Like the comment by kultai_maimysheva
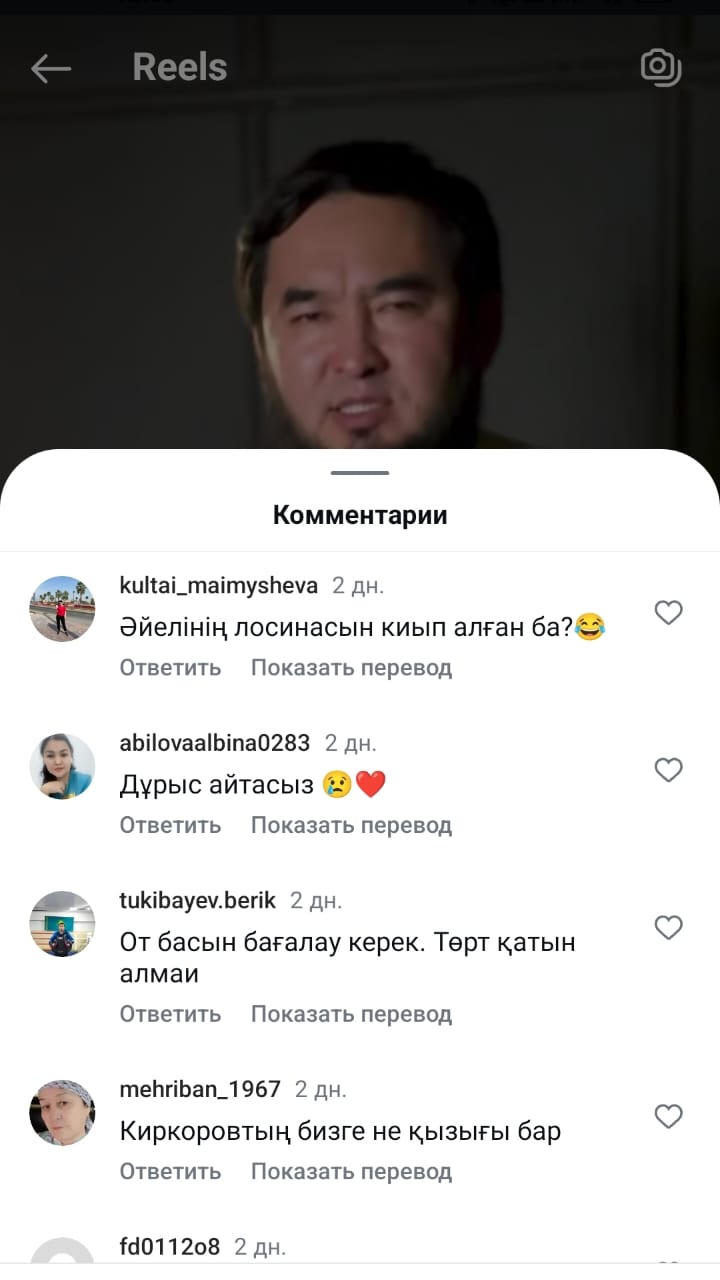The width and height of the screenshot is (720, 1280). [x=668, y=612]
